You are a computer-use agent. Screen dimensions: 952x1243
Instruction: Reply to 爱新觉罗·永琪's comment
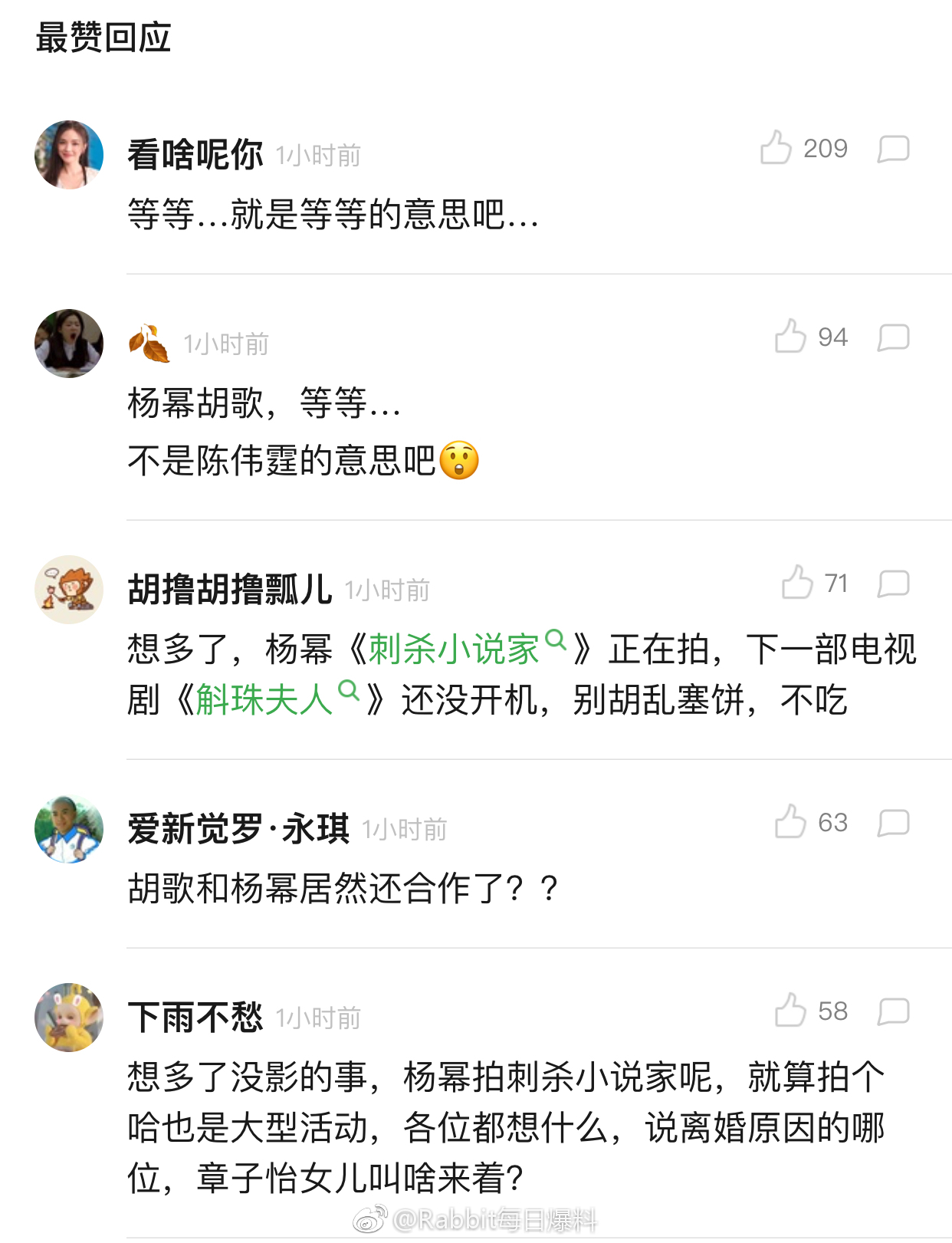coord(893,823)
